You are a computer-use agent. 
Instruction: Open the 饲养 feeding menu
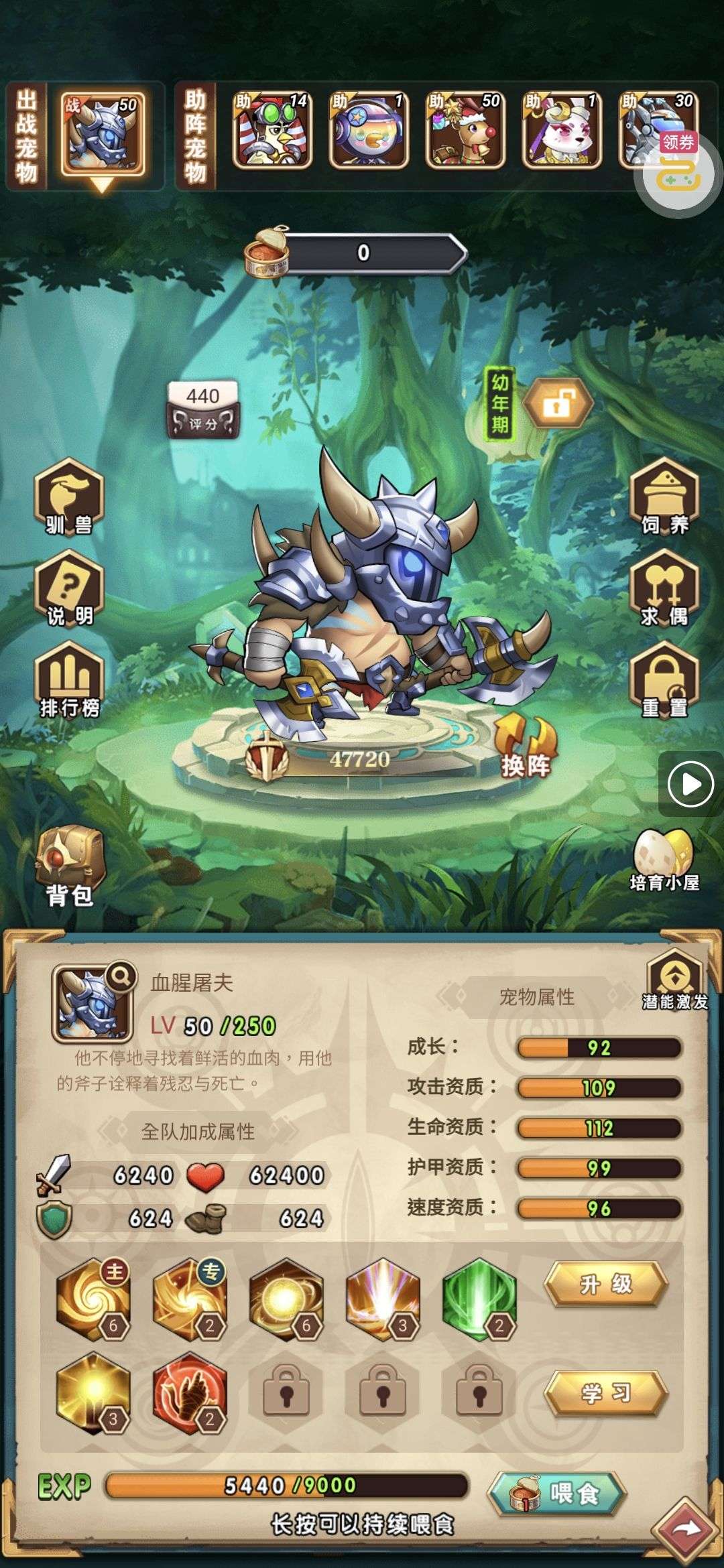click(664, 497)
